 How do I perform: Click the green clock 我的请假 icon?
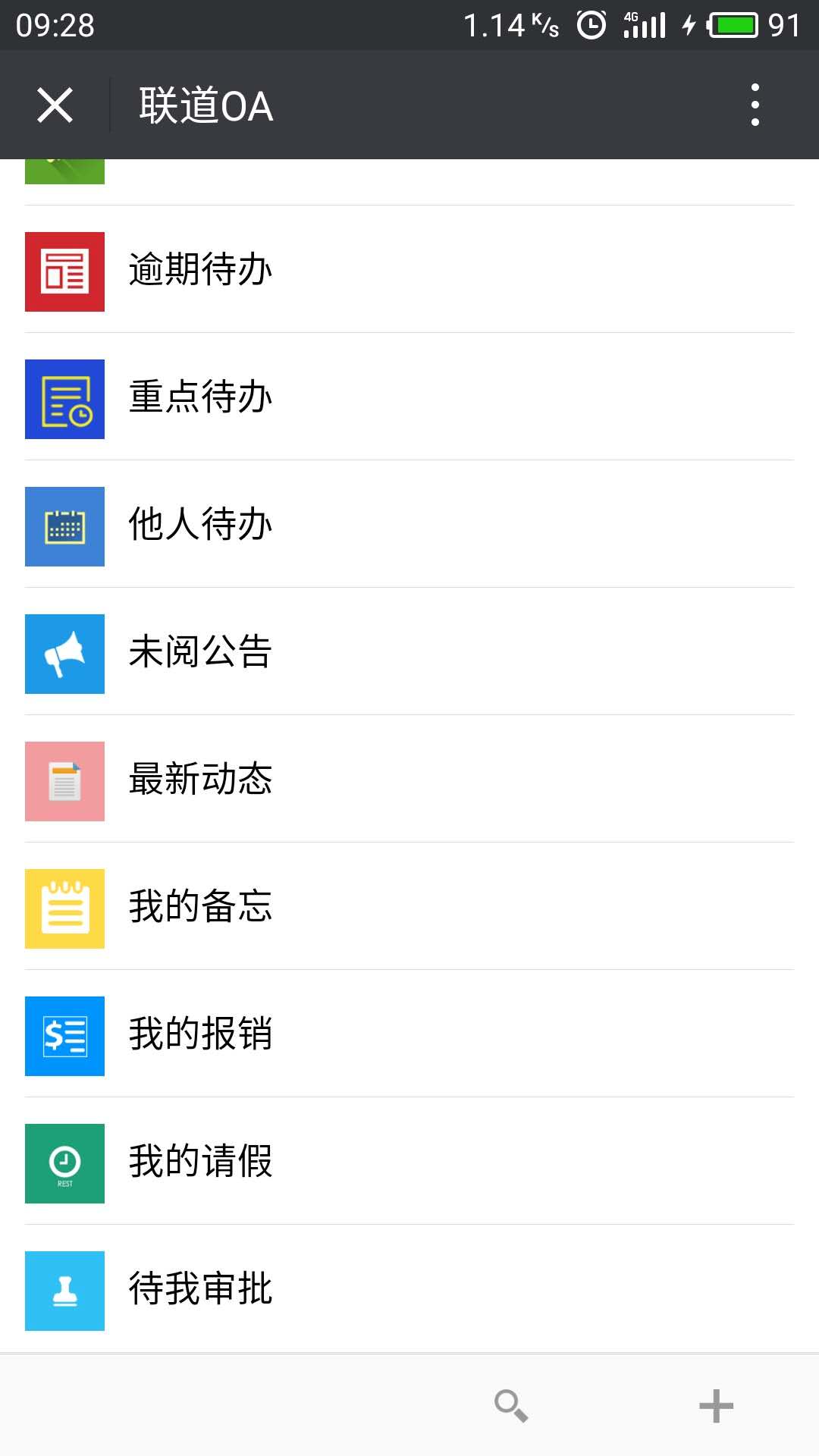(64, 1163)
